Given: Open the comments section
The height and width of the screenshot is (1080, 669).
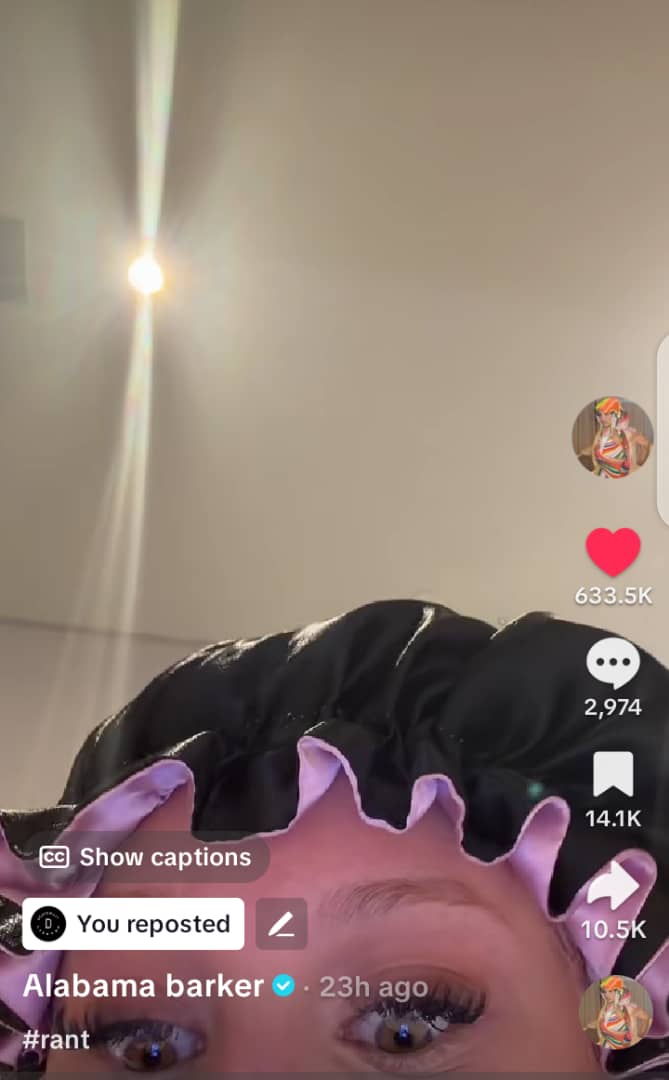Looking at the screenshot, I should pyautogui.click(x=612, y=663).
